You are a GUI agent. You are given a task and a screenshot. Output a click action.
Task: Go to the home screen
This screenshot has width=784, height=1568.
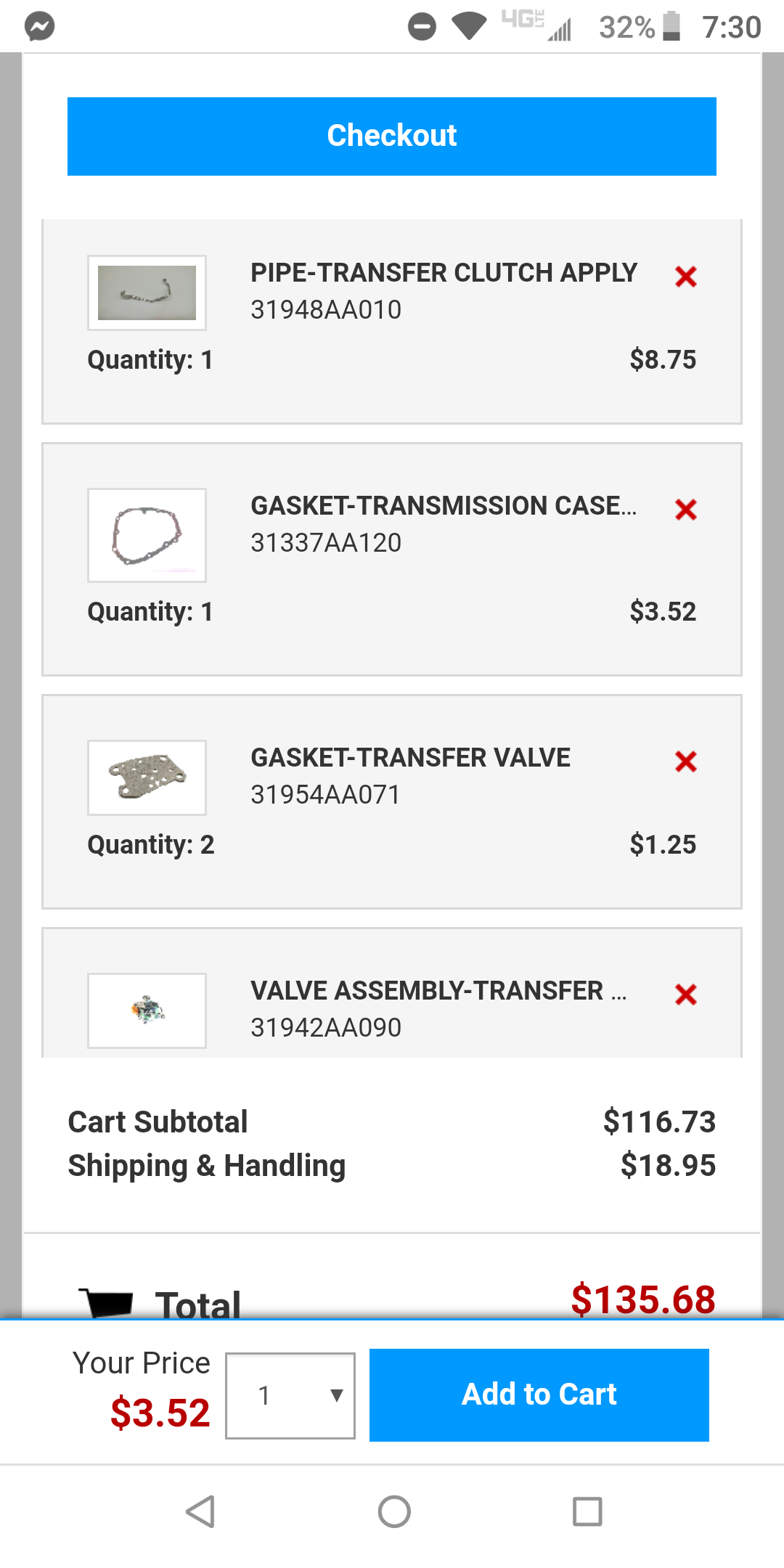[394, 1512]
